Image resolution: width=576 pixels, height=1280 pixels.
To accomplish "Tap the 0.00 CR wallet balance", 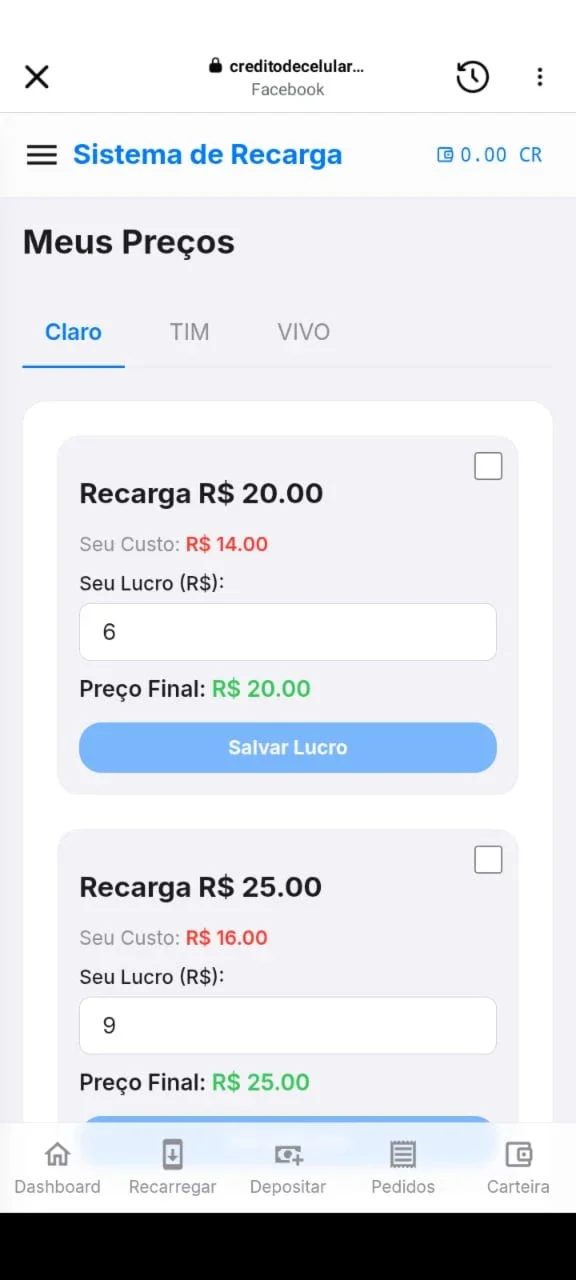I will point(490,155).
